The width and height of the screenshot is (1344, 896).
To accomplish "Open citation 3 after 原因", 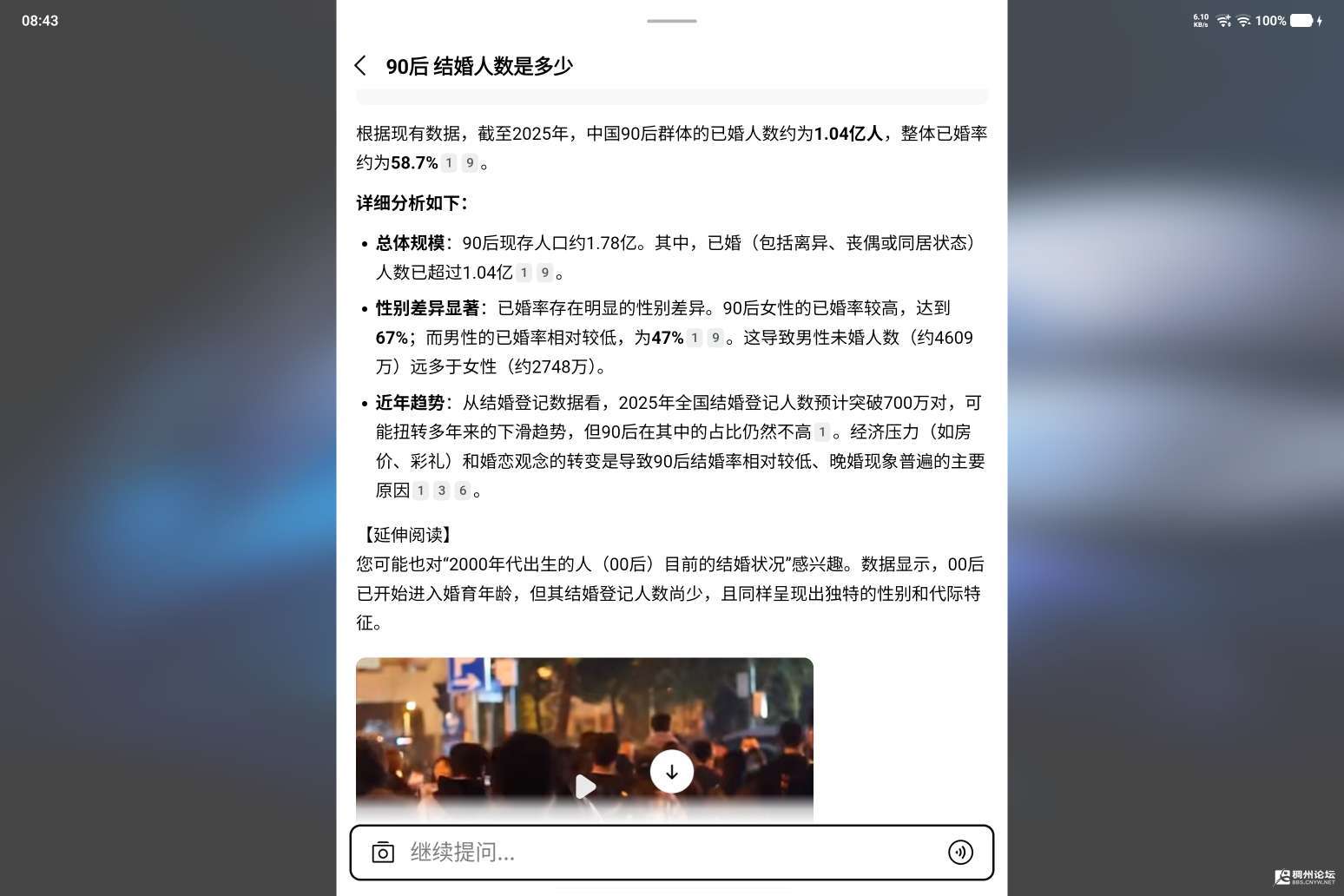I will coord(442,491).
